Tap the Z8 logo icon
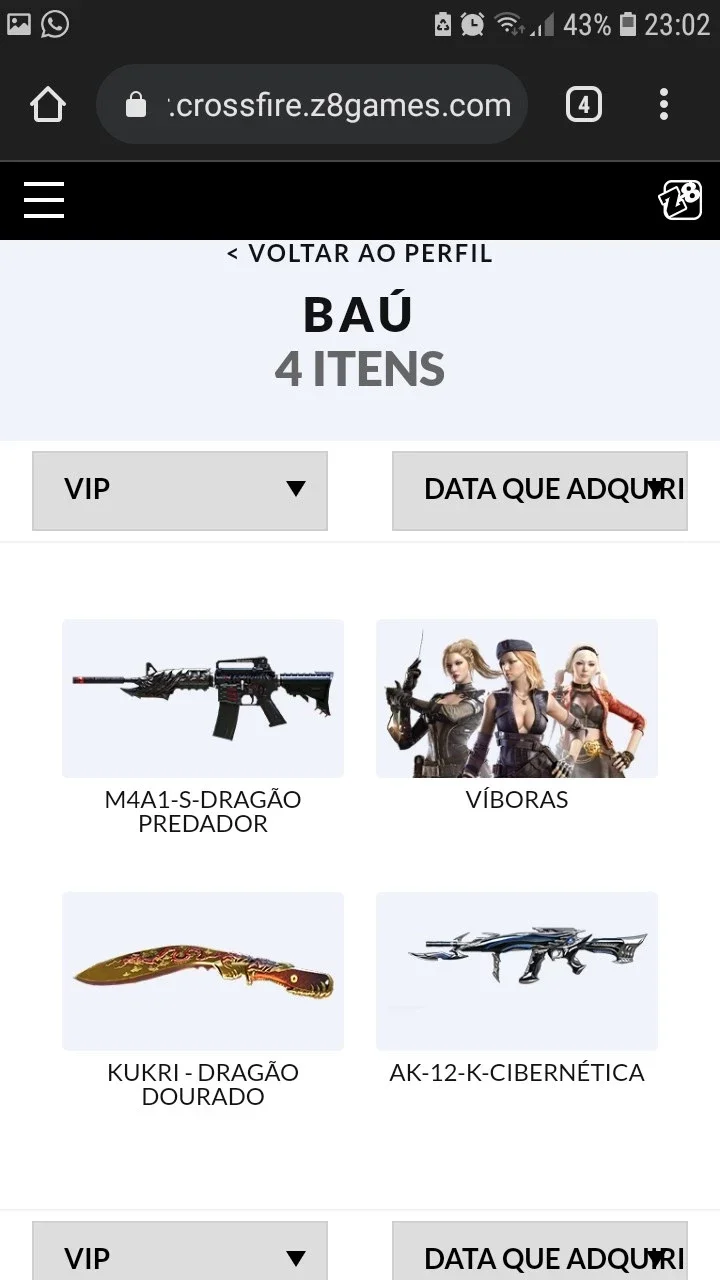 pyautogui.click(x=680, y=200)
